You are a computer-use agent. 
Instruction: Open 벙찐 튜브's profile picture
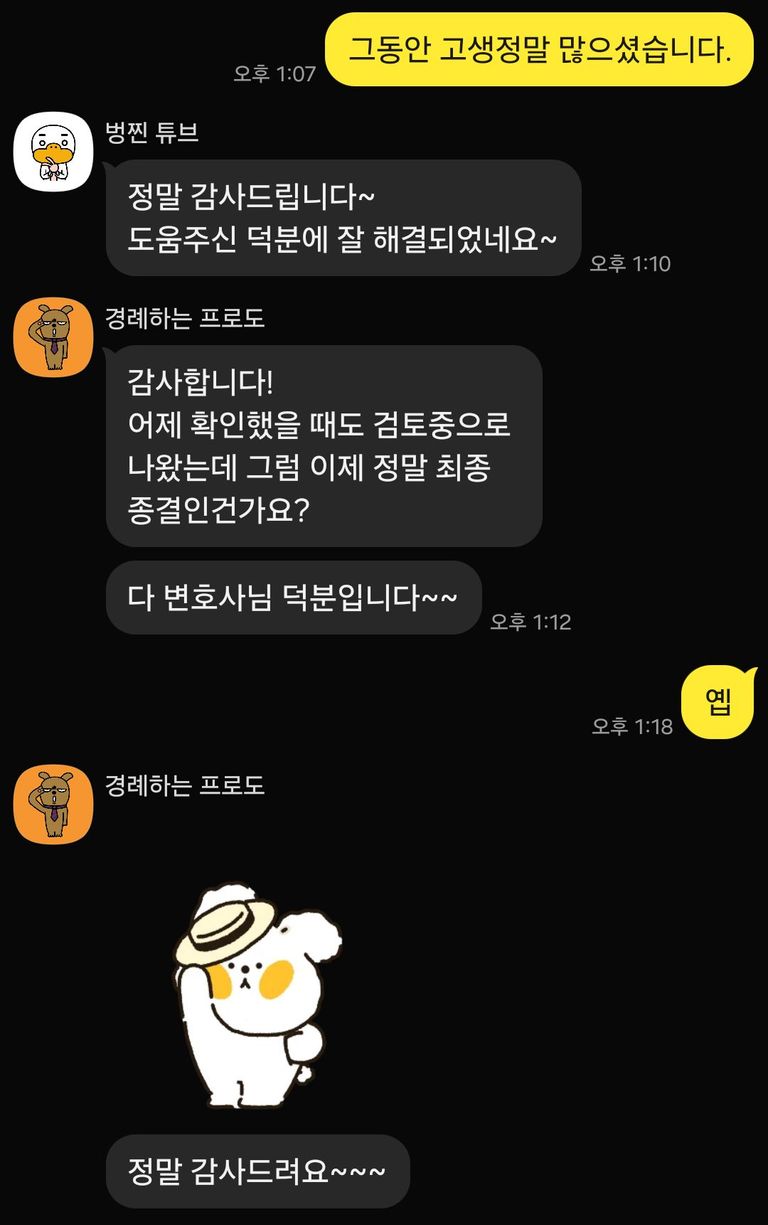[x=52, y=156]
